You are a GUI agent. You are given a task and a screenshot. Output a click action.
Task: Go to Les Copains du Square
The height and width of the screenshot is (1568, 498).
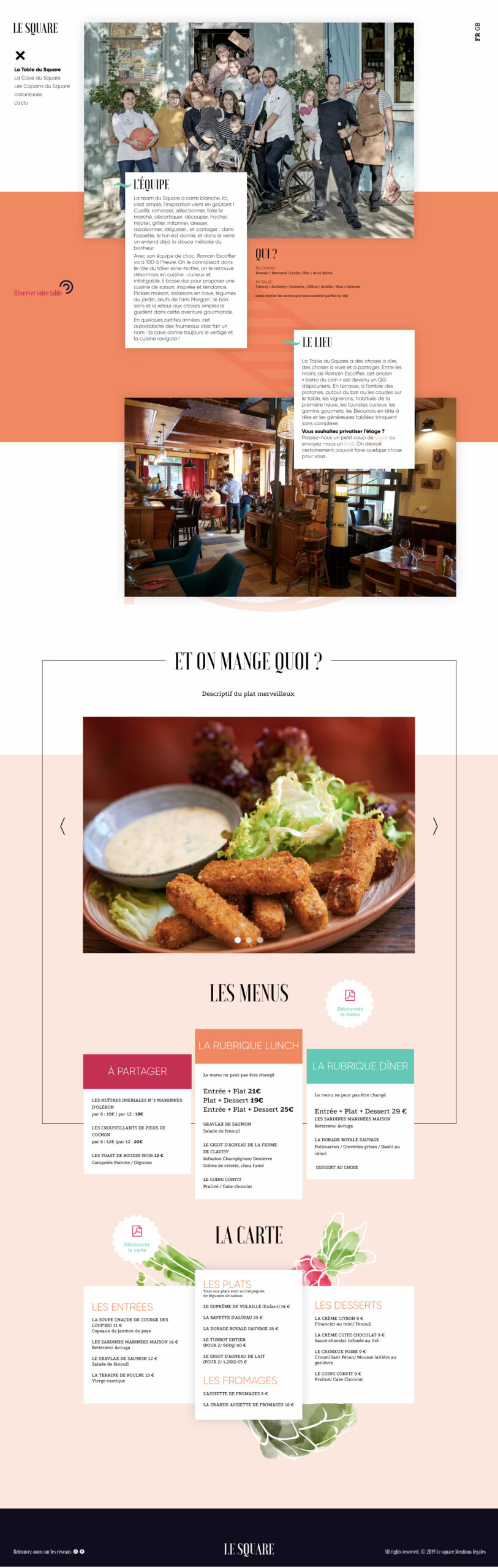(x=42, y=86)
